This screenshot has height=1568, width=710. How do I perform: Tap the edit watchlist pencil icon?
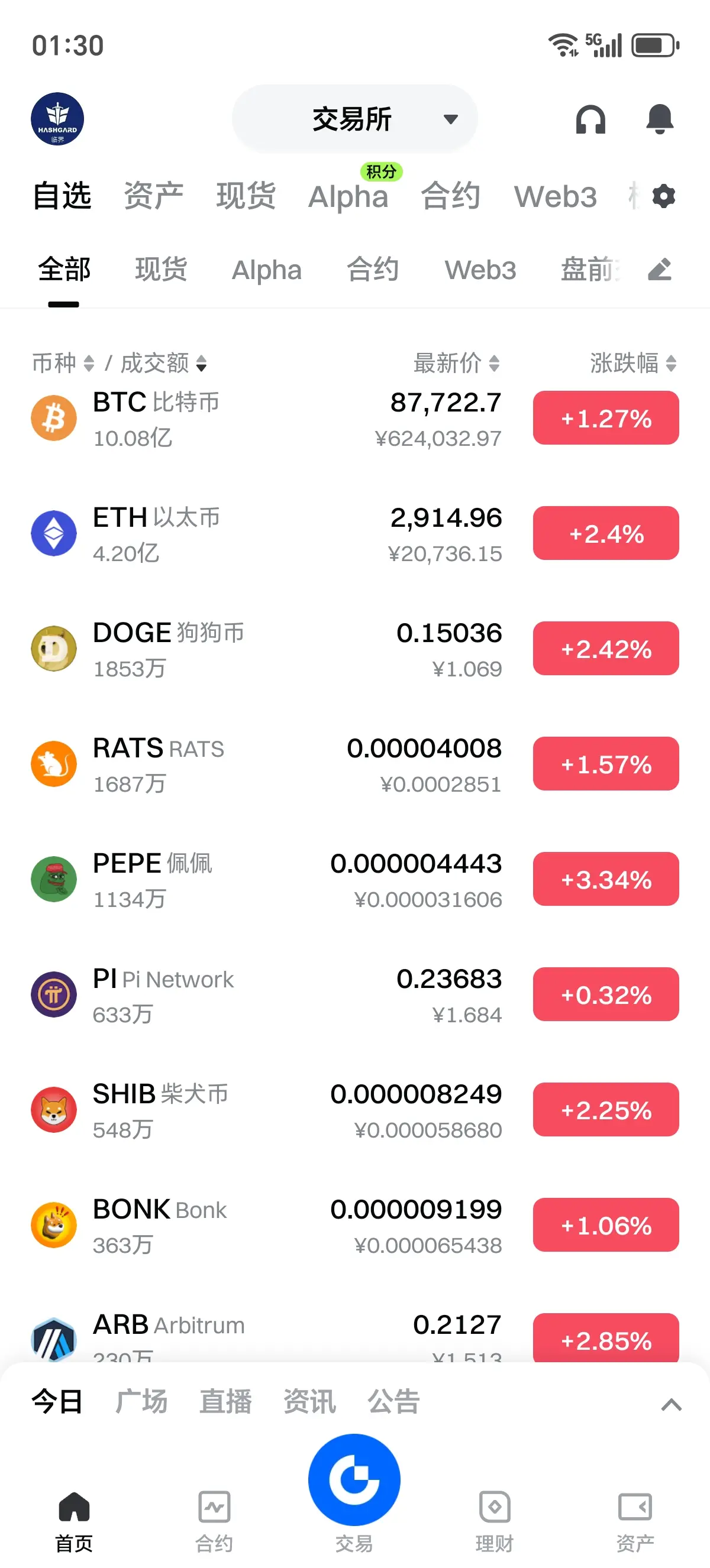[x=660, y=270]
